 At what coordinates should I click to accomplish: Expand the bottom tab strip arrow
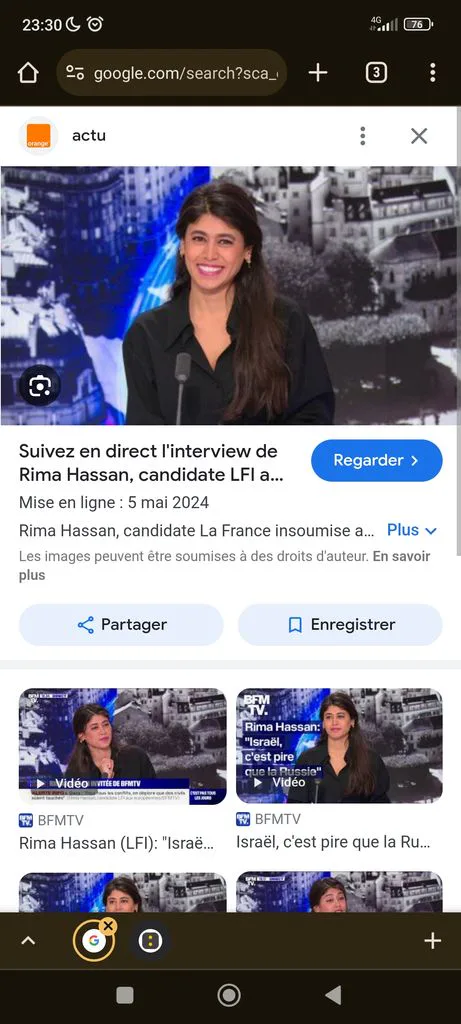(x=28, y=941)
